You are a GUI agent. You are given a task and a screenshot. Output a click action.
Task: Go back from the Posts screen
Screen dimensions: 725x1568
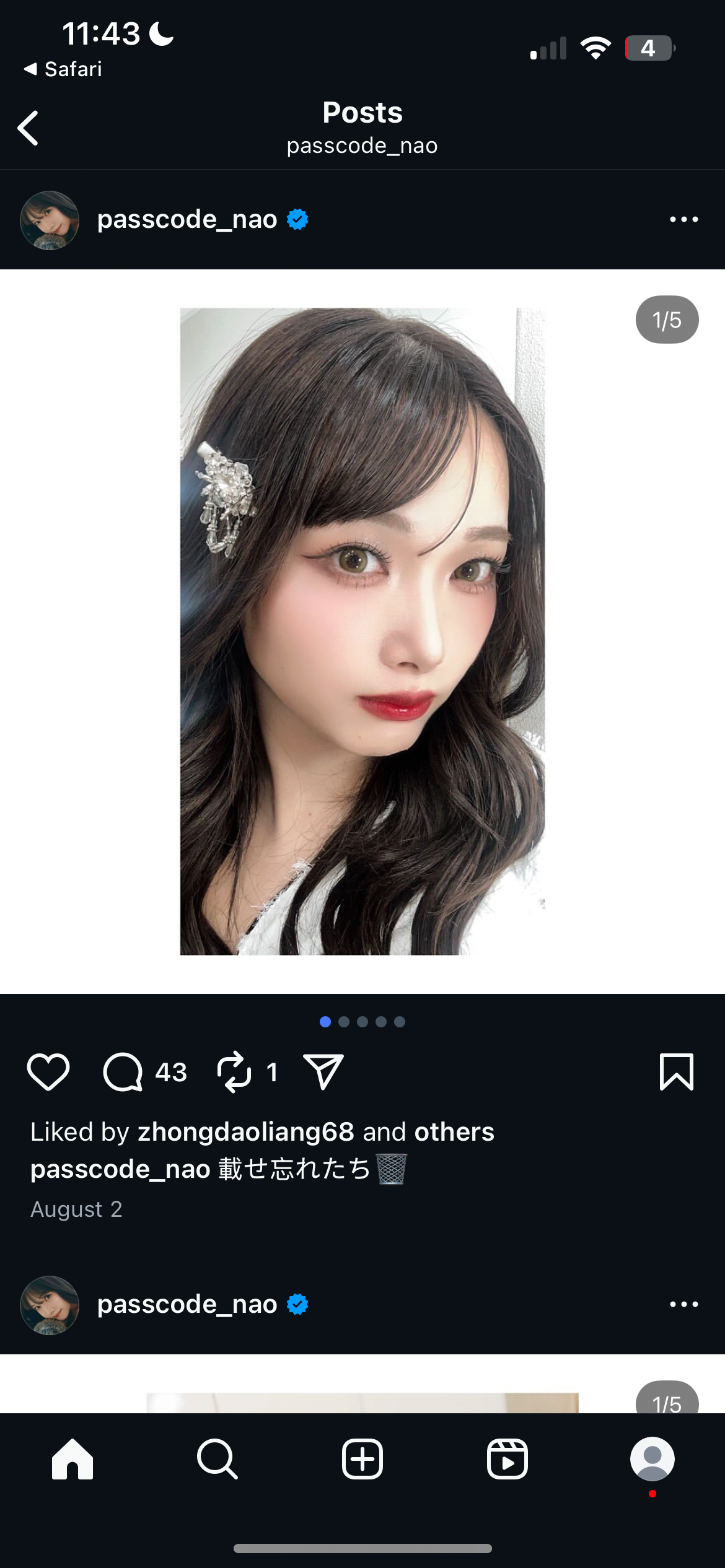click(29, 128)
